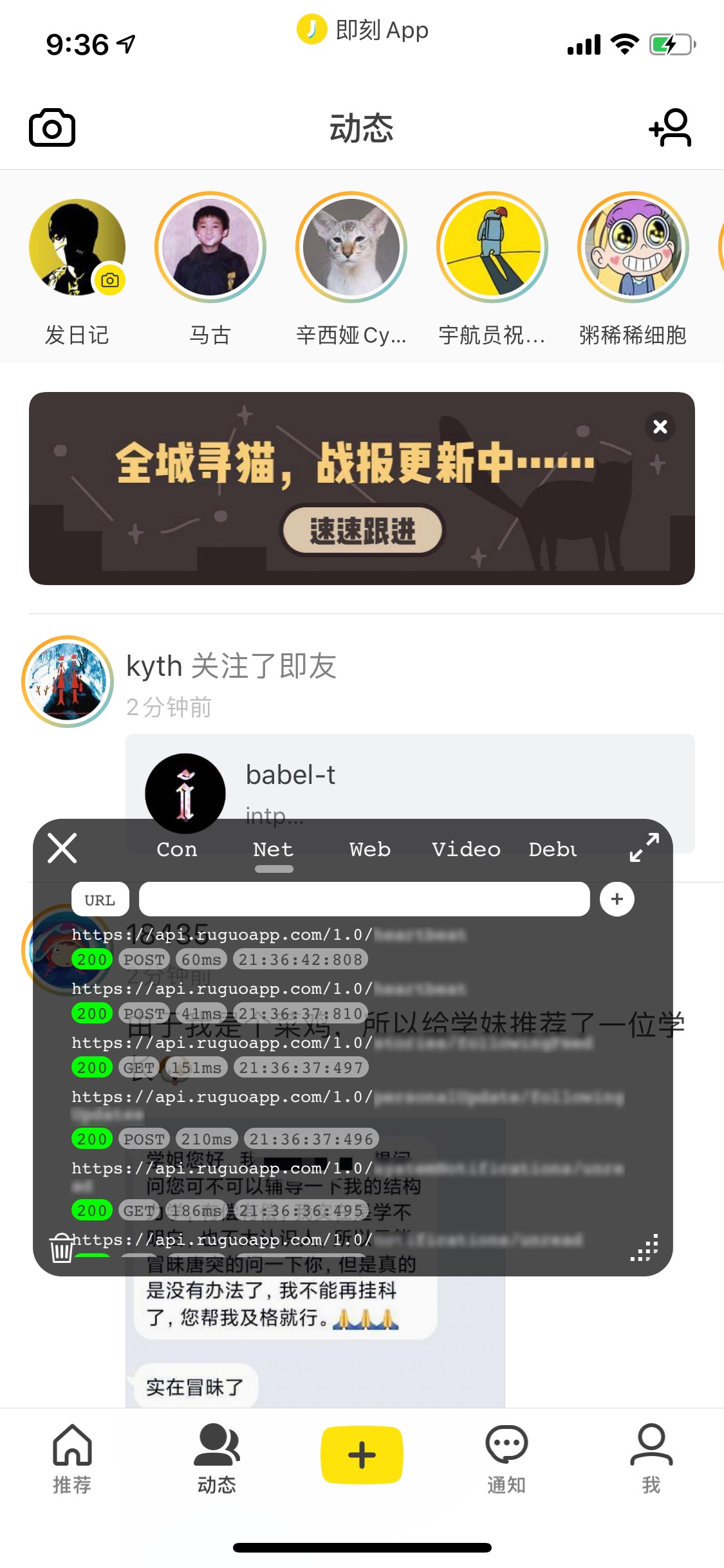
Task: Switch to the Web debug tab
Action: pos(370,850)
